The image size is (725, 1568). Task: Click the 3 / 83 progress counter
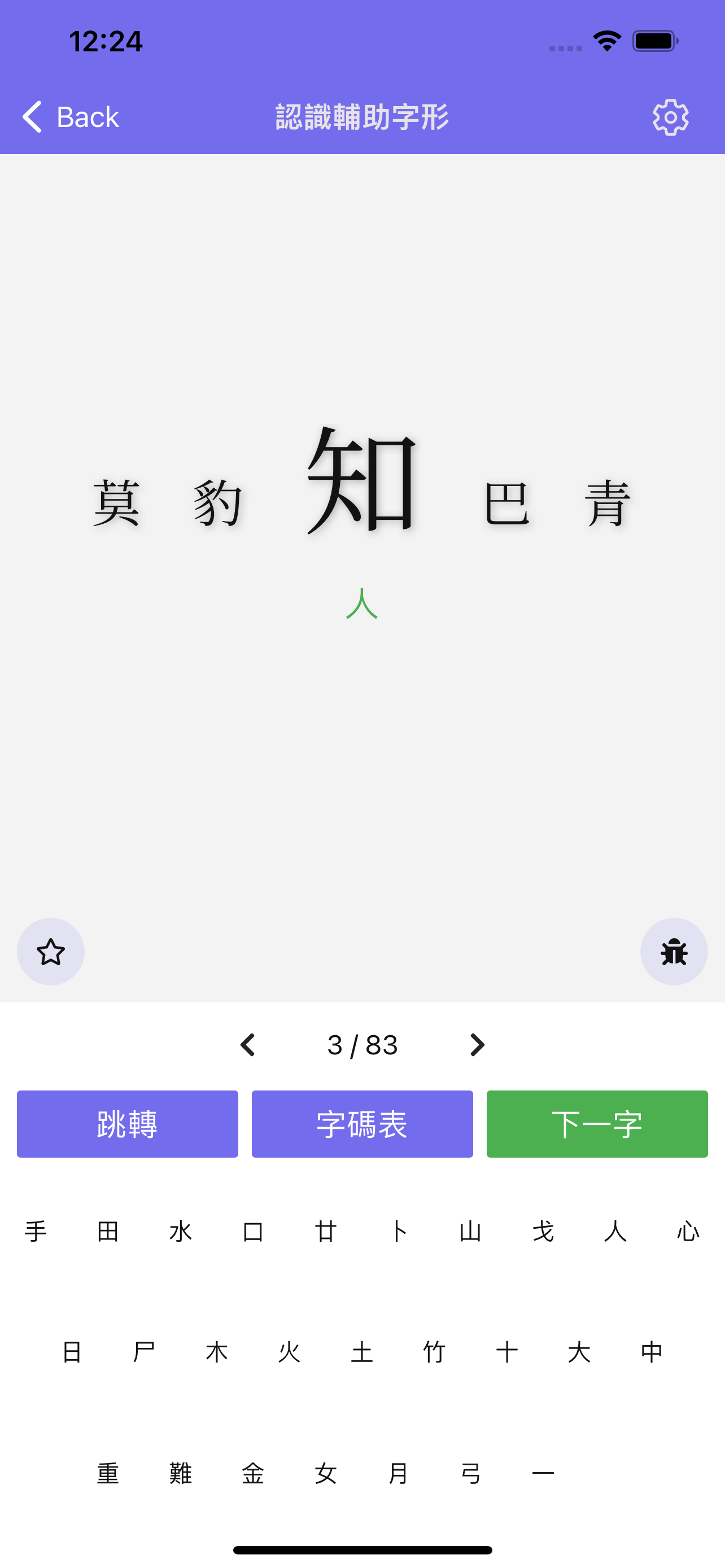362,1045
